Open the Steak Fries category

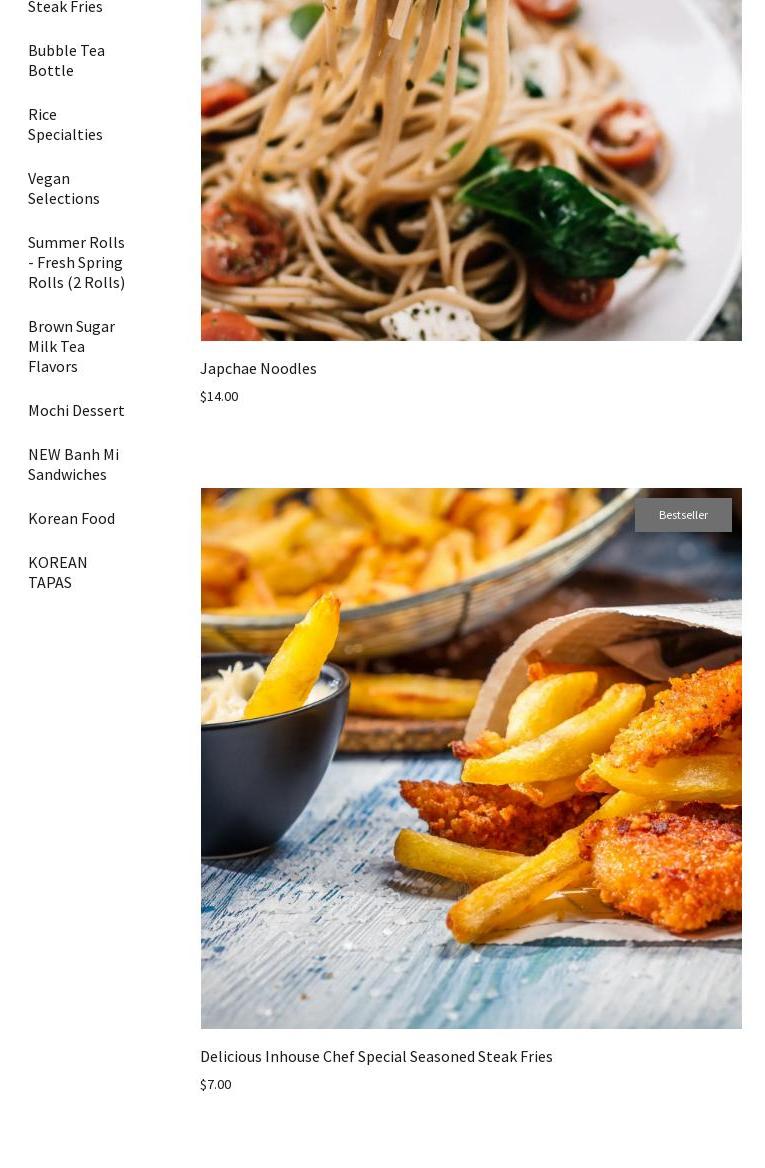65,7
